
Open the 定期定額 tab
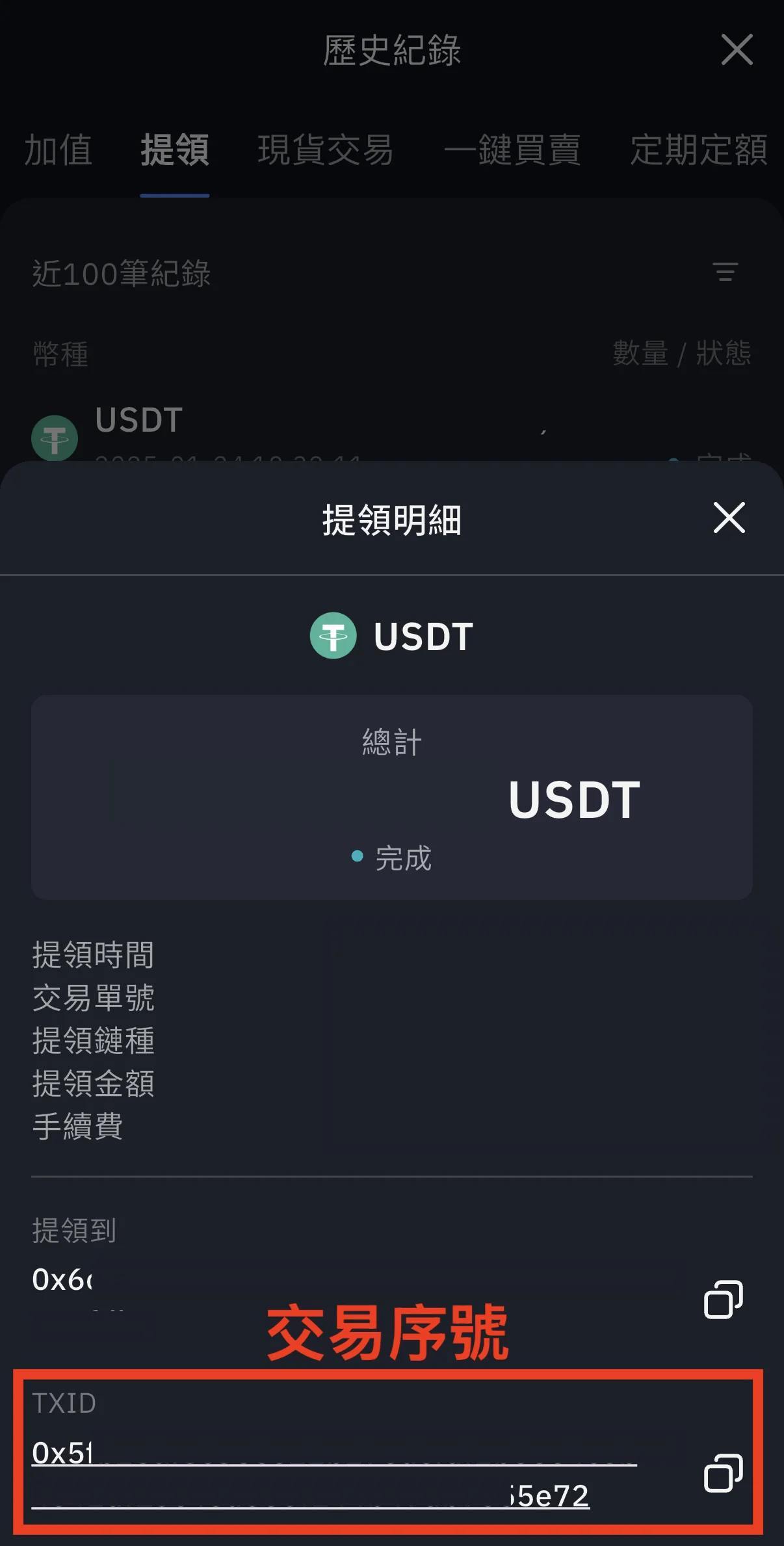coord(699,151)
